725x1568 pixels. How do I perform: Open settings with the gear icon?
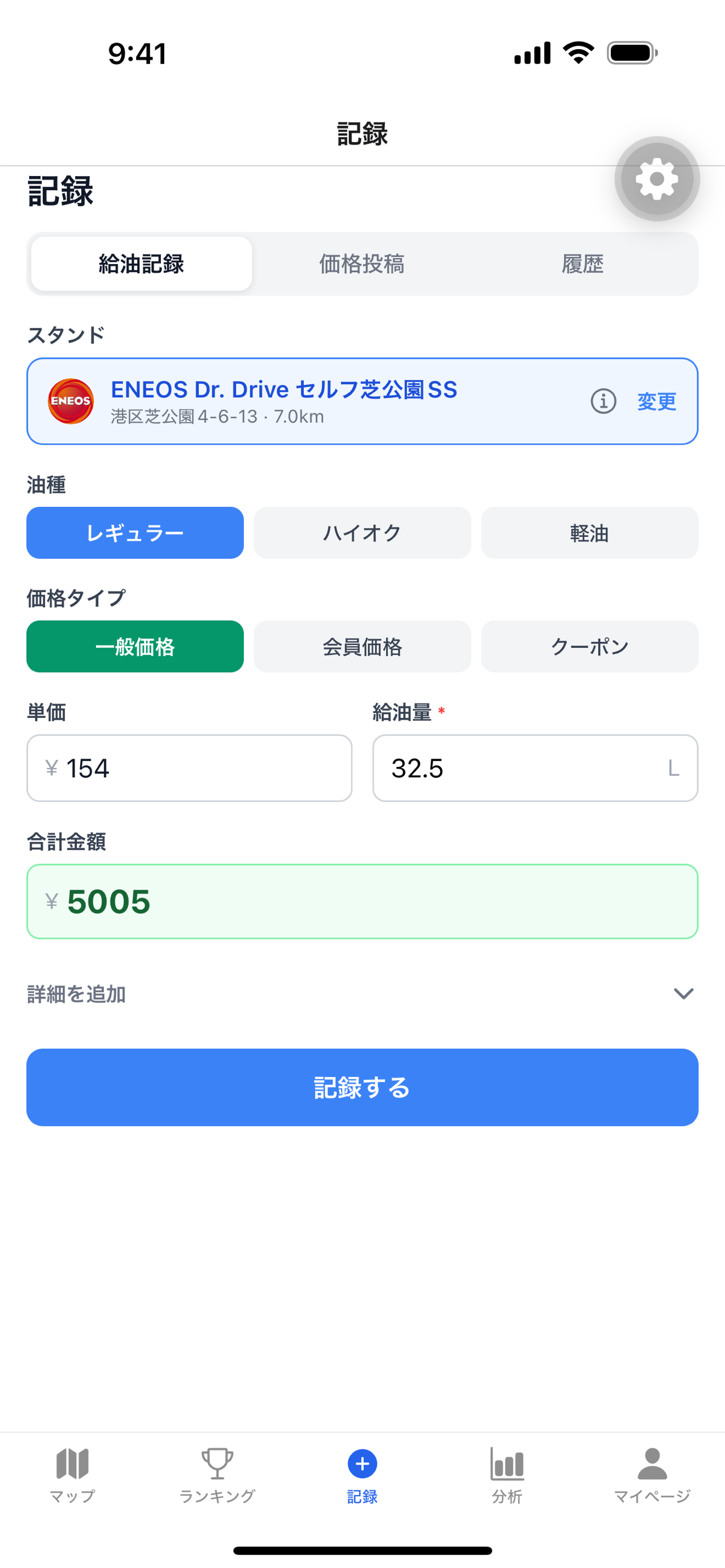[657, 179]
